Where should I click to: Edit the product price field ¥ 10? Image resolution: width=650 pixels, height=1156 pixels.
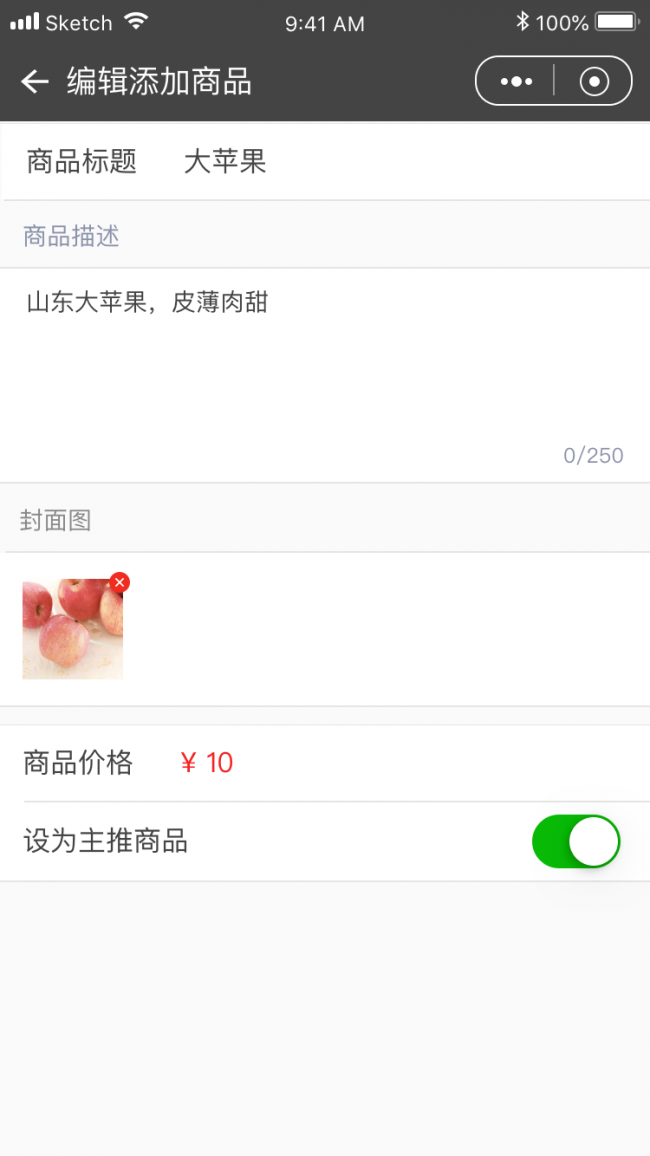click(x=208, y=764)
